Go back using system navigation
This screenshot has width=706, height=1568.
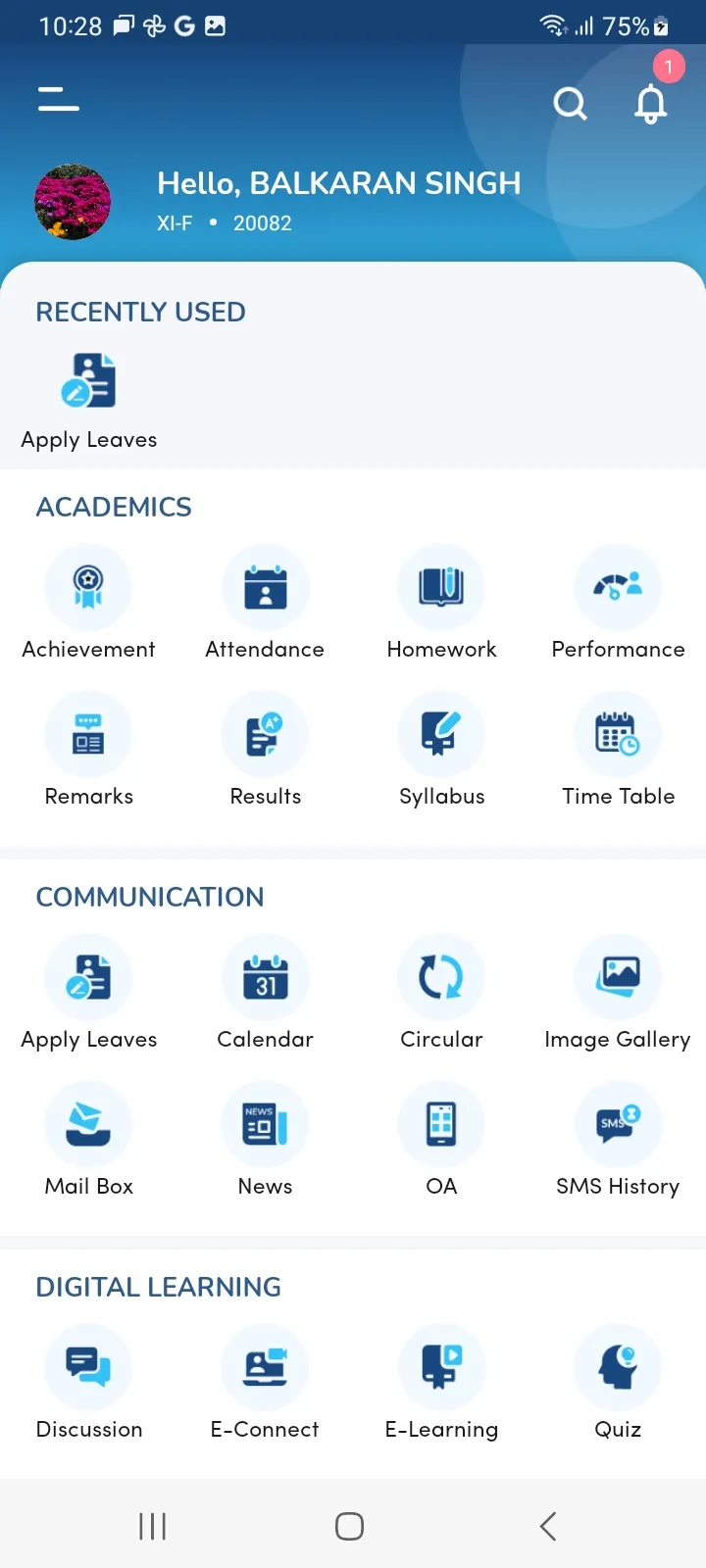548,1526
